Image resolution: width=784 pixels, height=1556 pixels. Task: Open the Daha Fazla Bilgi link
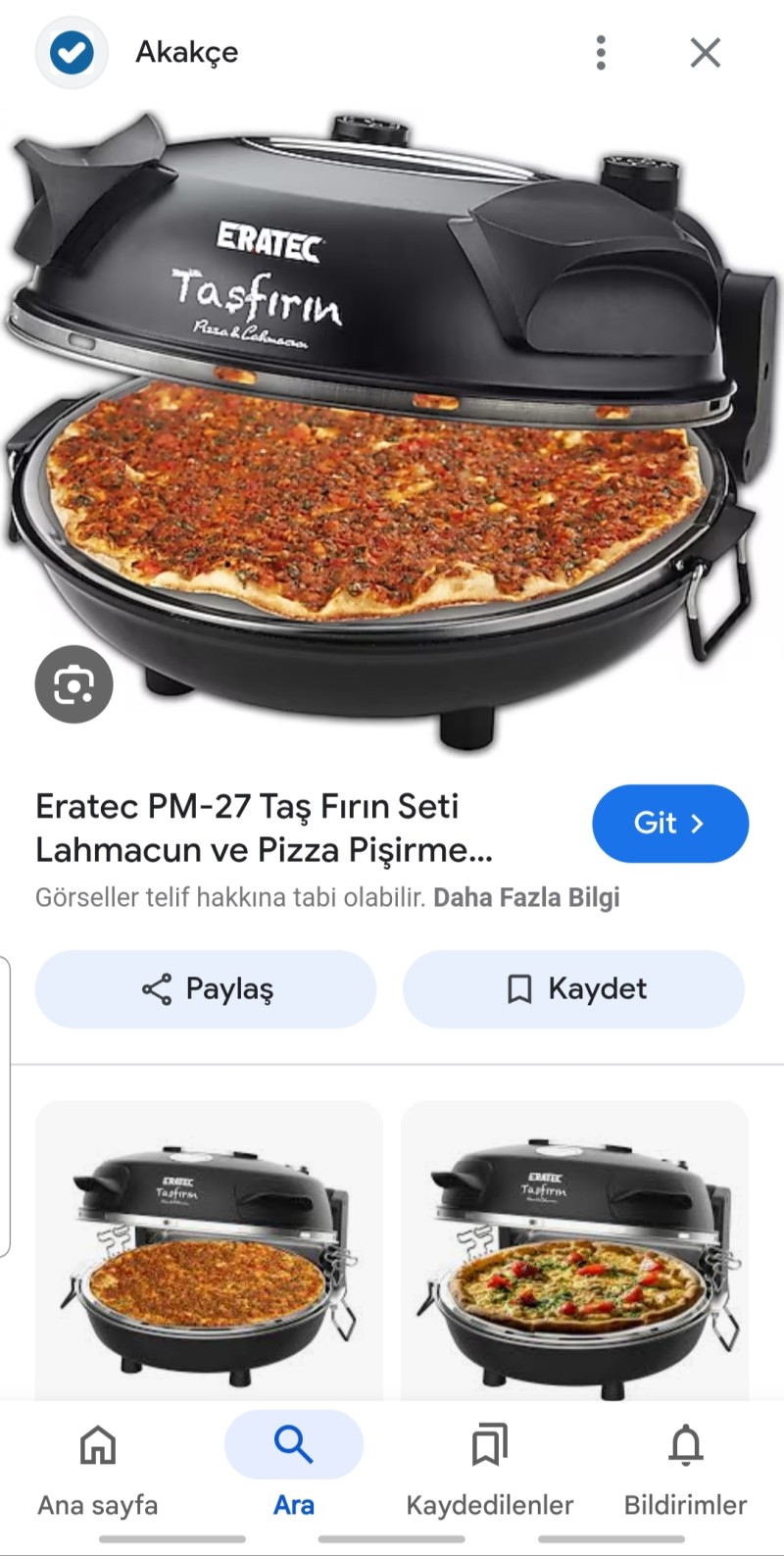click(x=526, y=898)
